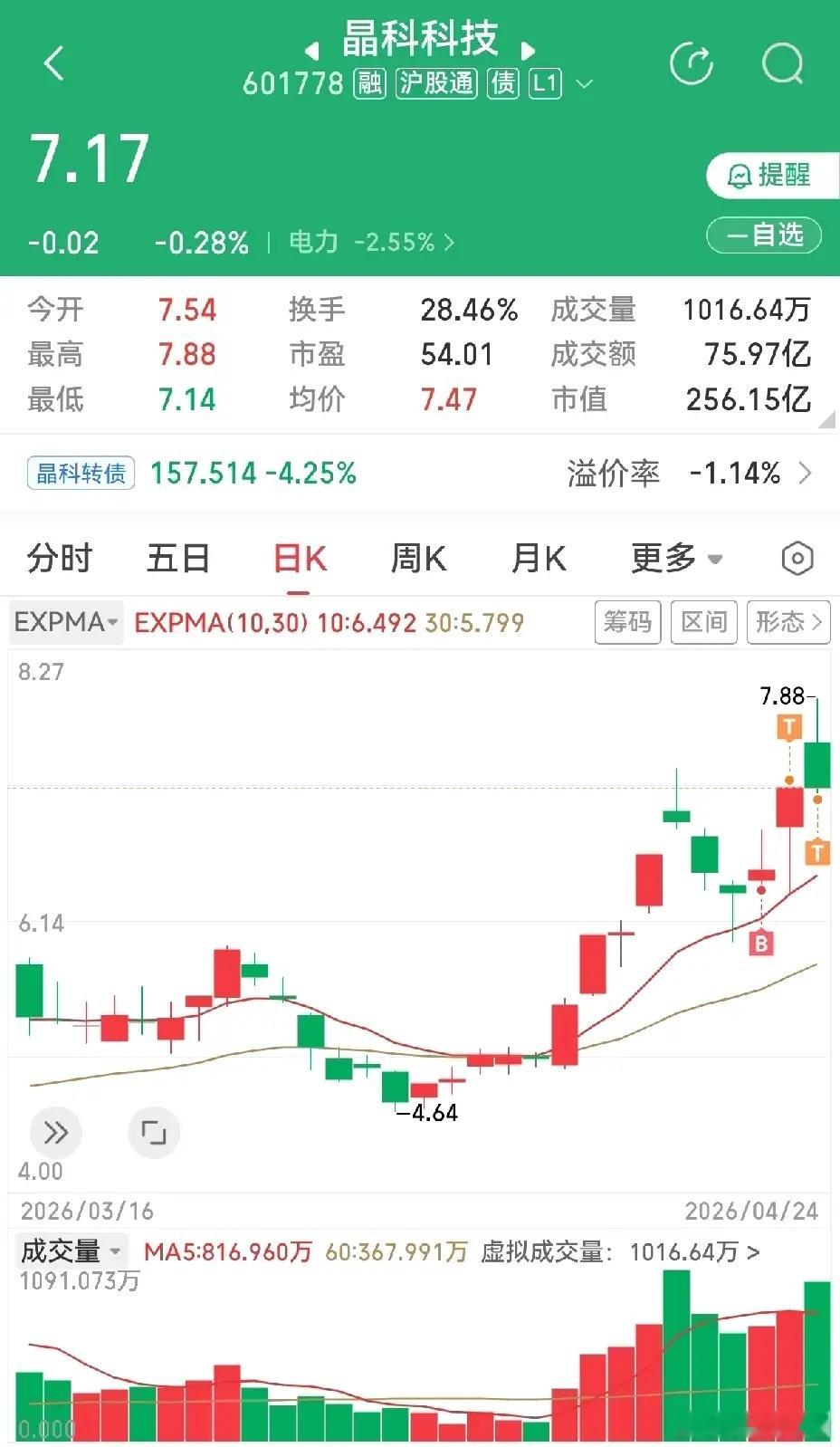The image size is (840, 1447).
Task: Enable the 筹码 chip distribution overlay
Action: [x=627, y=622]
